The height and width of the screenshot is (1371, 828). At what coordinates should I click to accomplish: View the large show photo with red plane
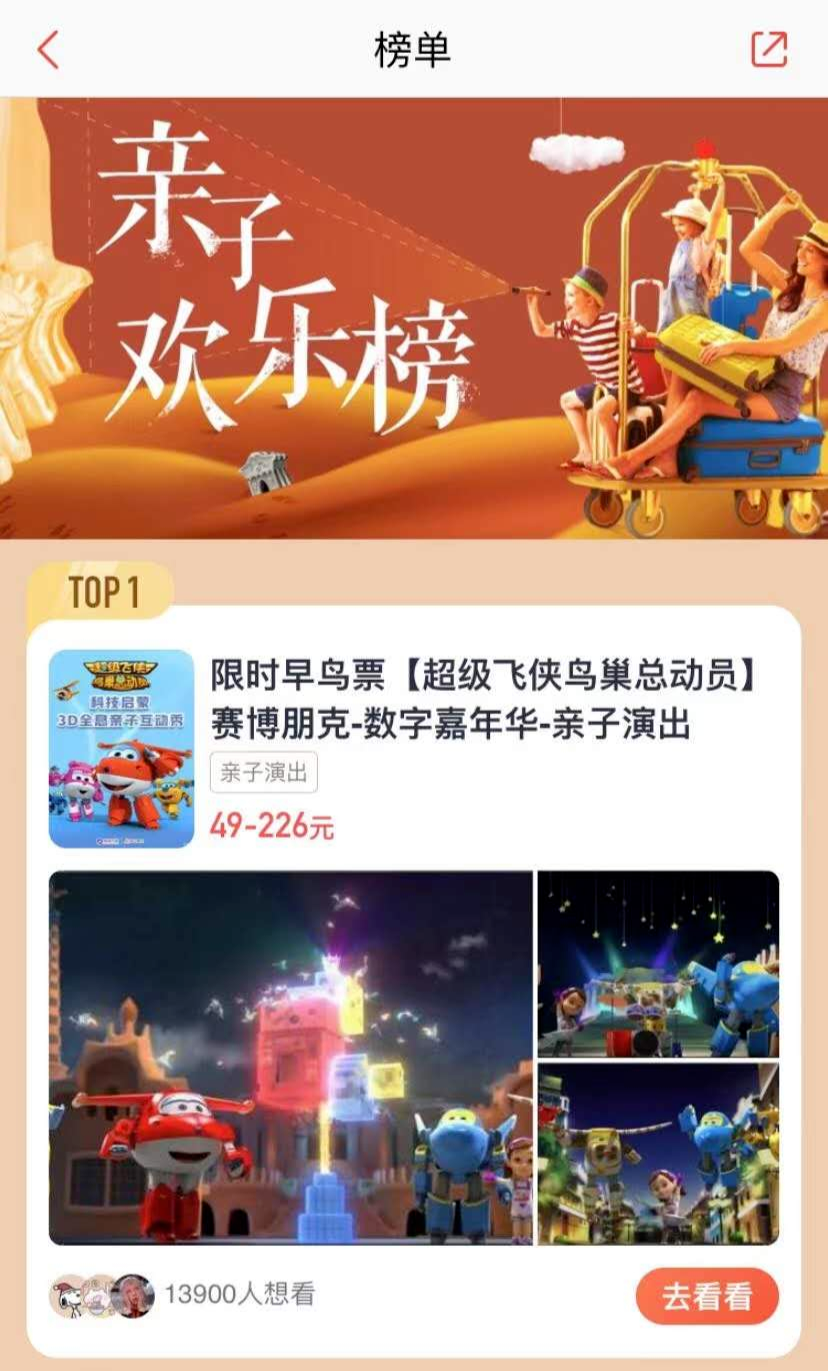[290, 1058]
